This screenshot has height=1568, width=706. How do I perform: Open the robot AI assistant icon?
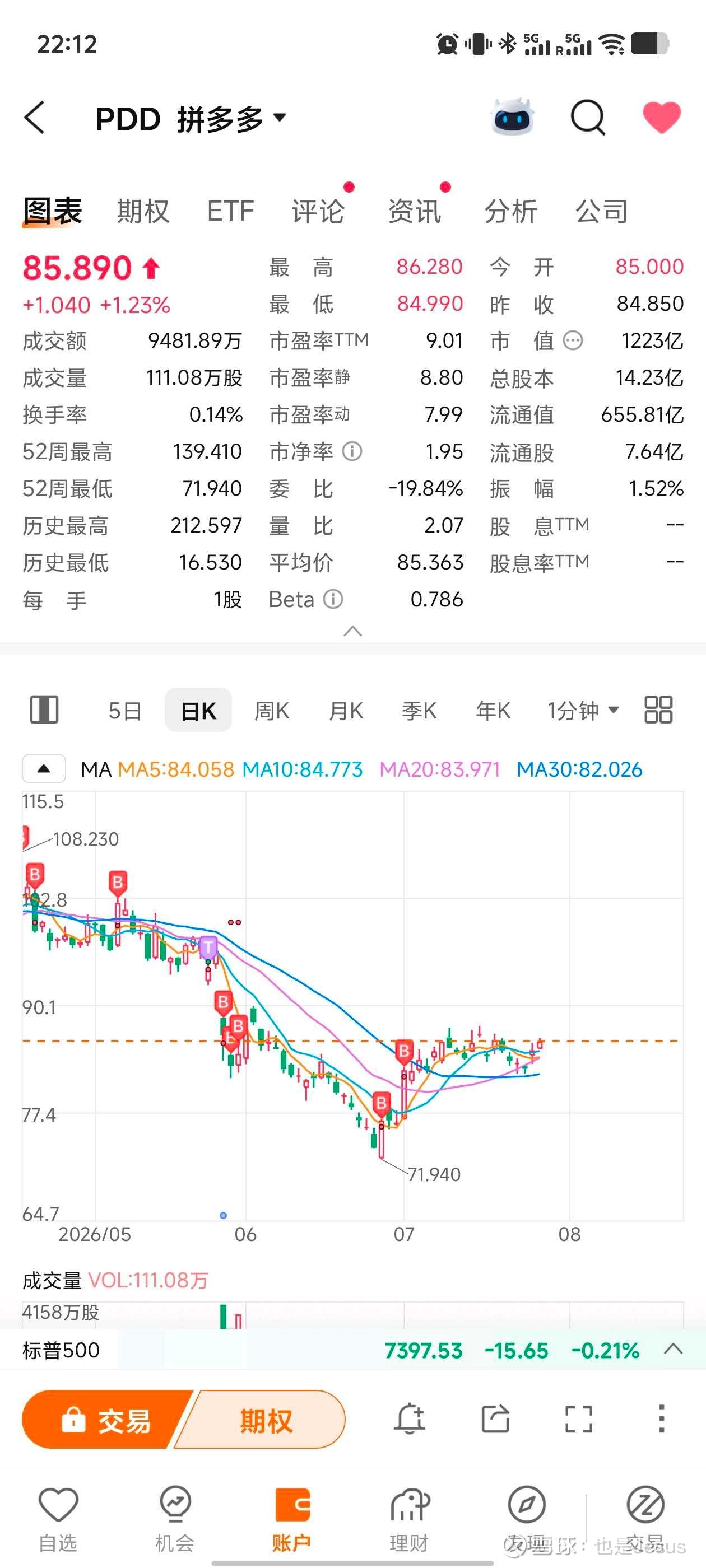tap(512, 116)
